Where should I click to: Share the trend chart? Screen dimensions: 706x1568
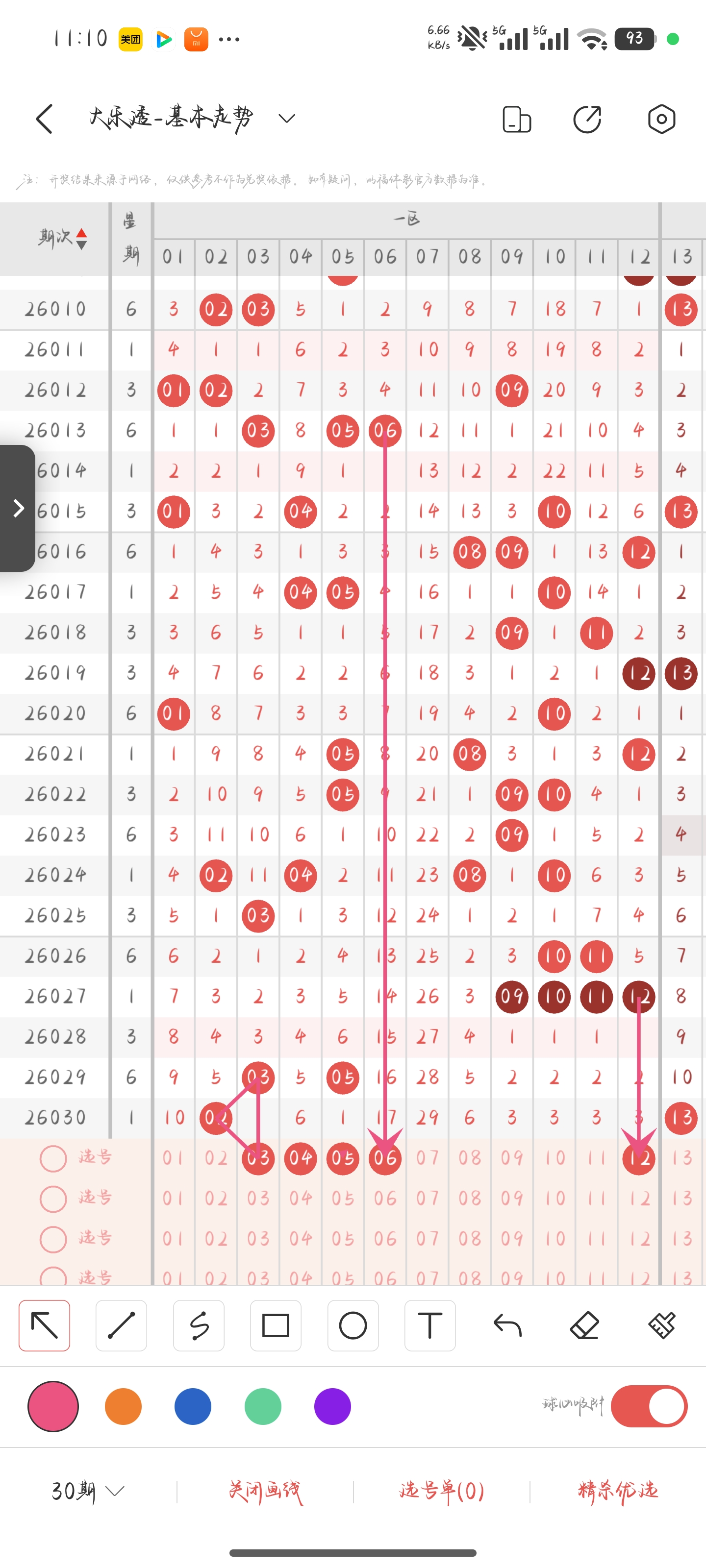(x=587, y=119)
